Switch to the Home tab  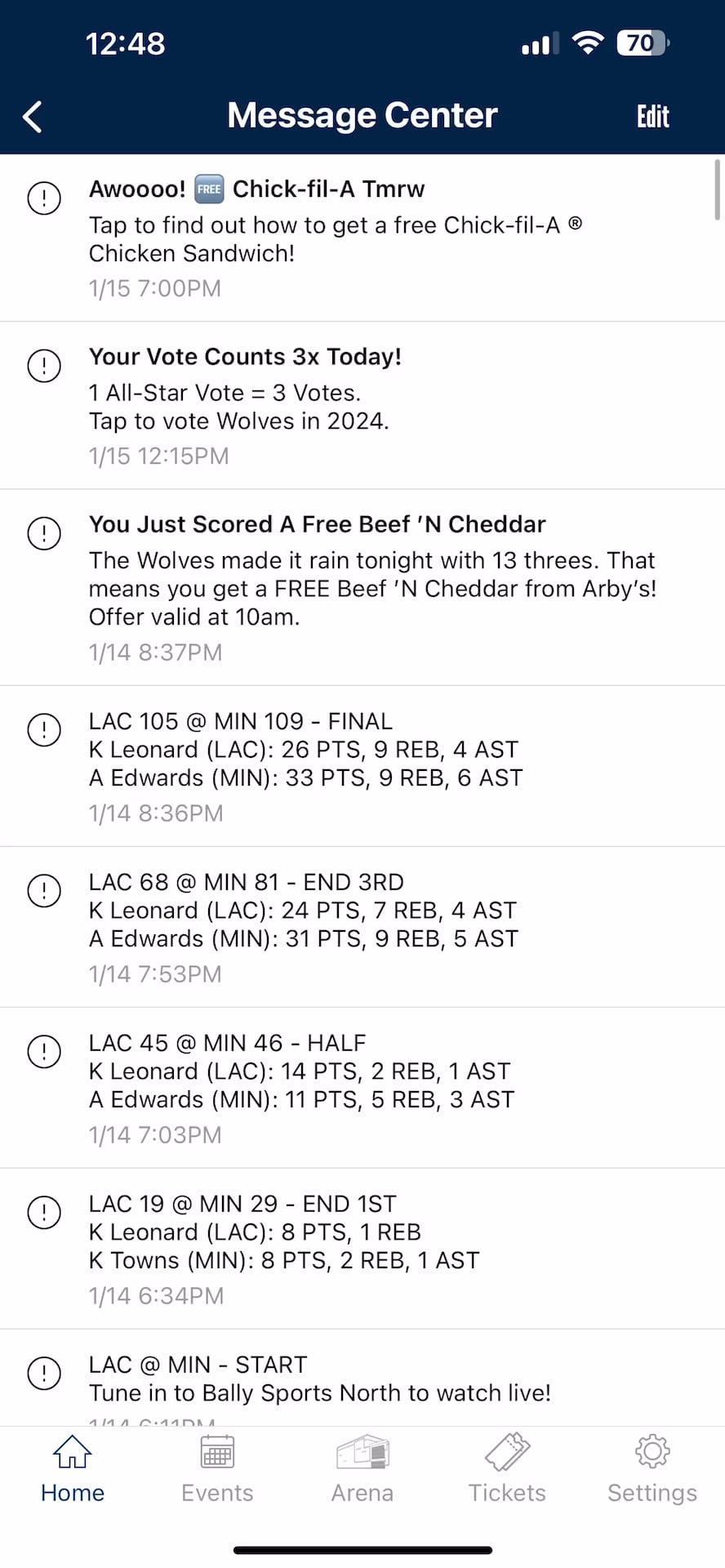tap(73, 1470)
